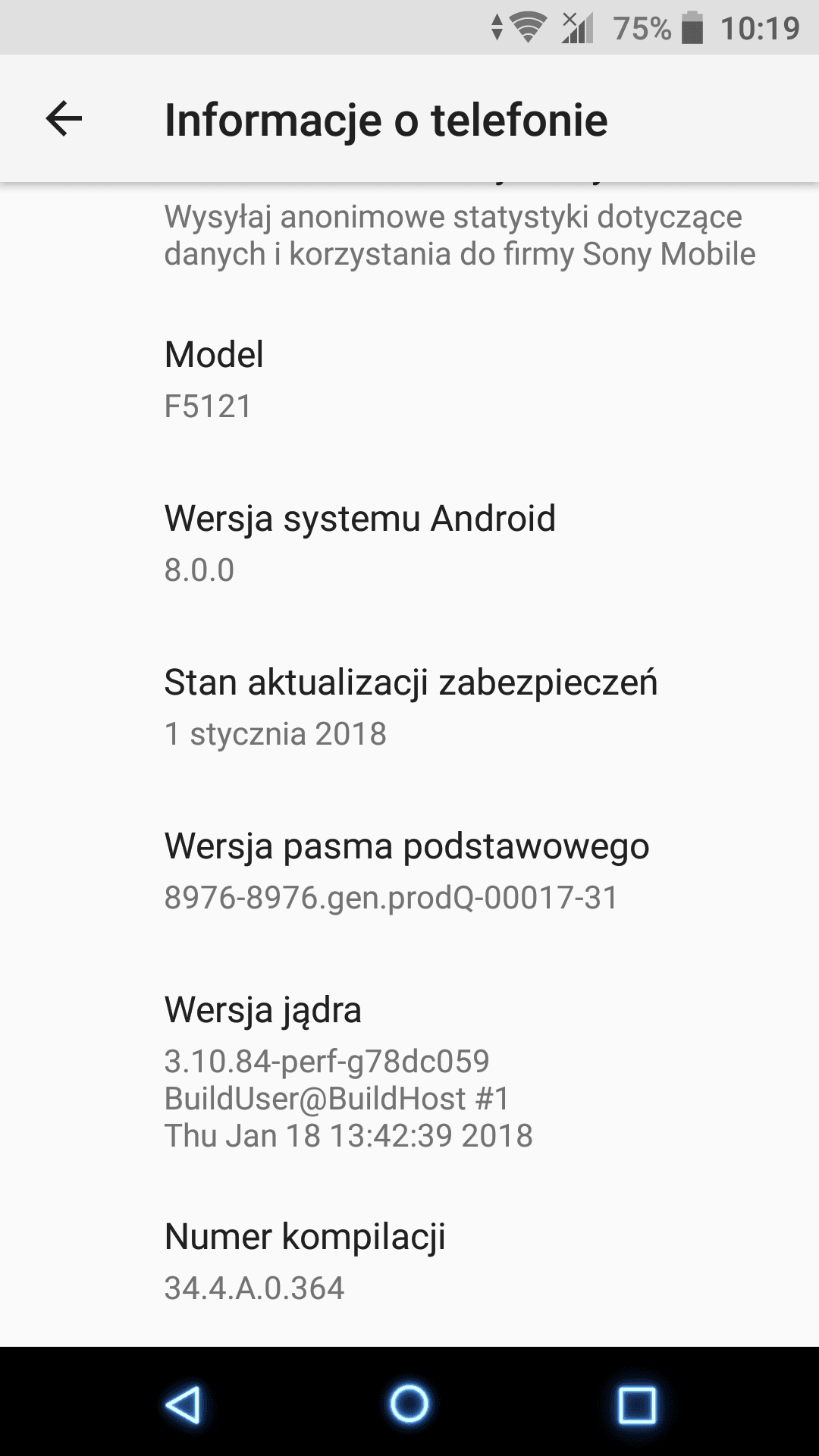Screen dimensions: 819x1456
Task: Tap the system home button
Action: [x=409, y=1404]
